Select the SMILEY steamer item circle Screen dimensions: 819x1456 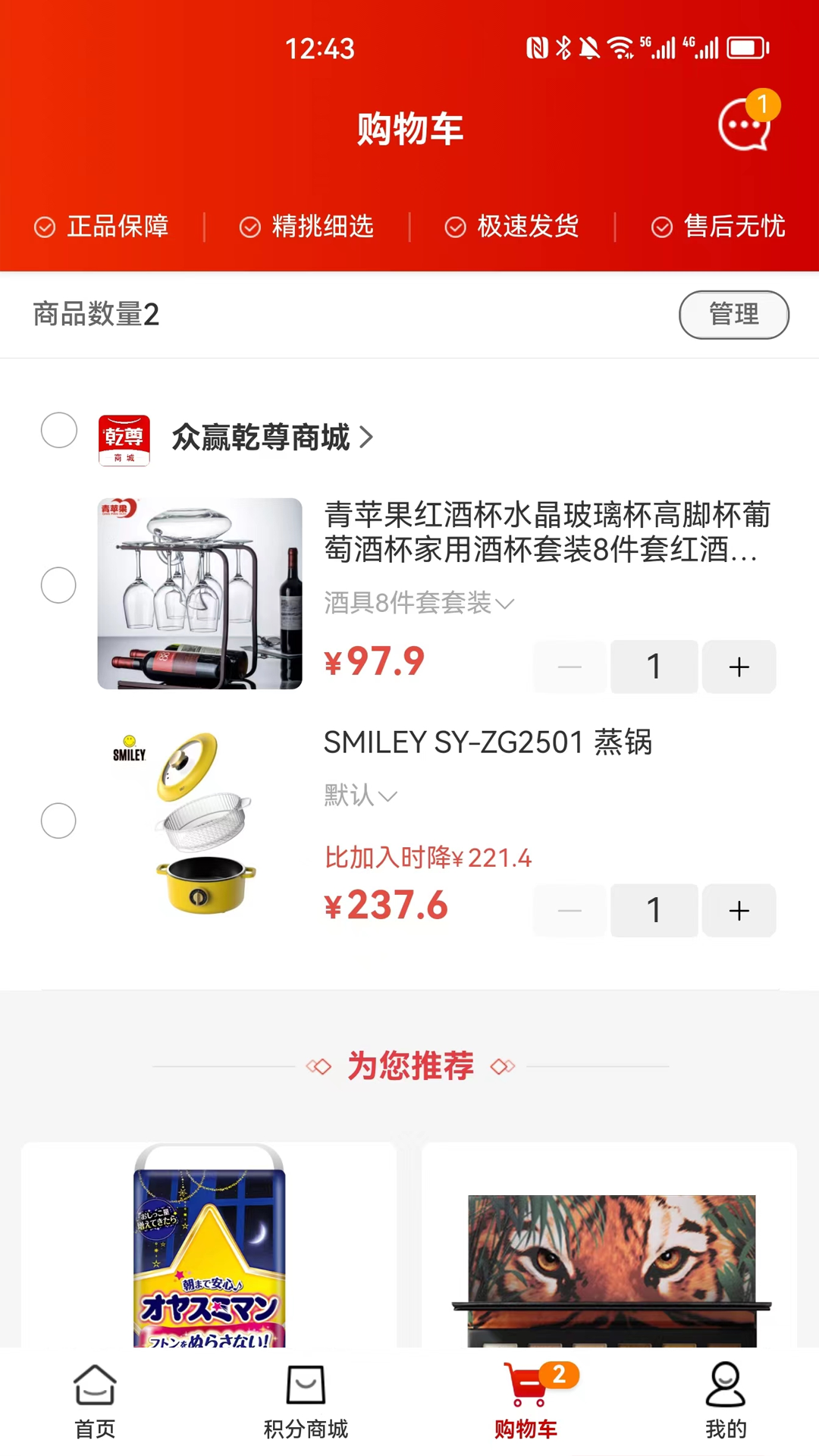58,821
